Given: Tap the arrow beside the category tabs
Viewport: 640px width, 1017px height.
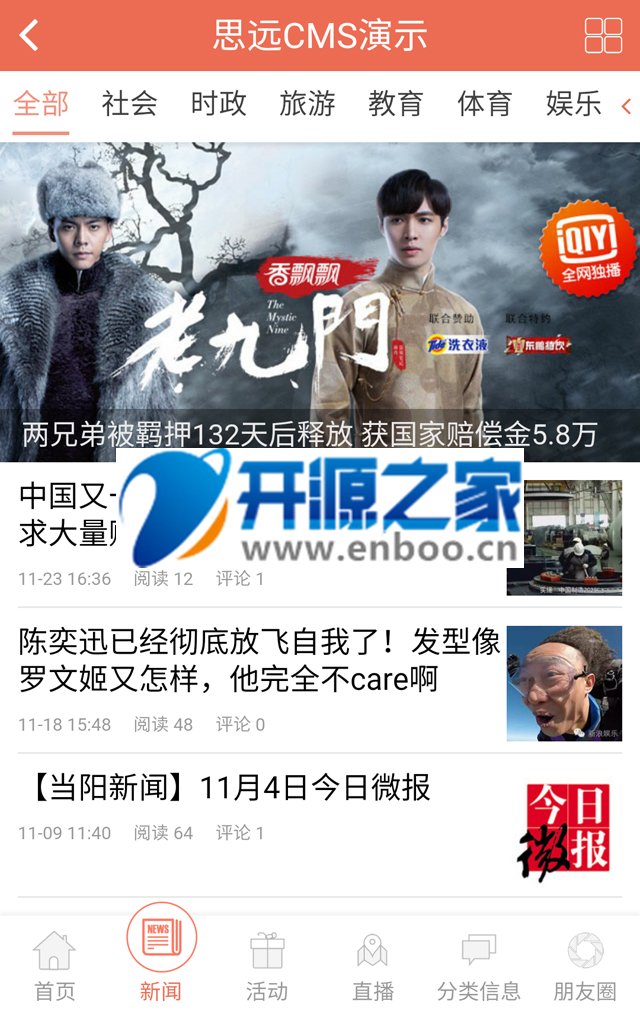Looking at the screenshot, I should [x=626, y=105].
